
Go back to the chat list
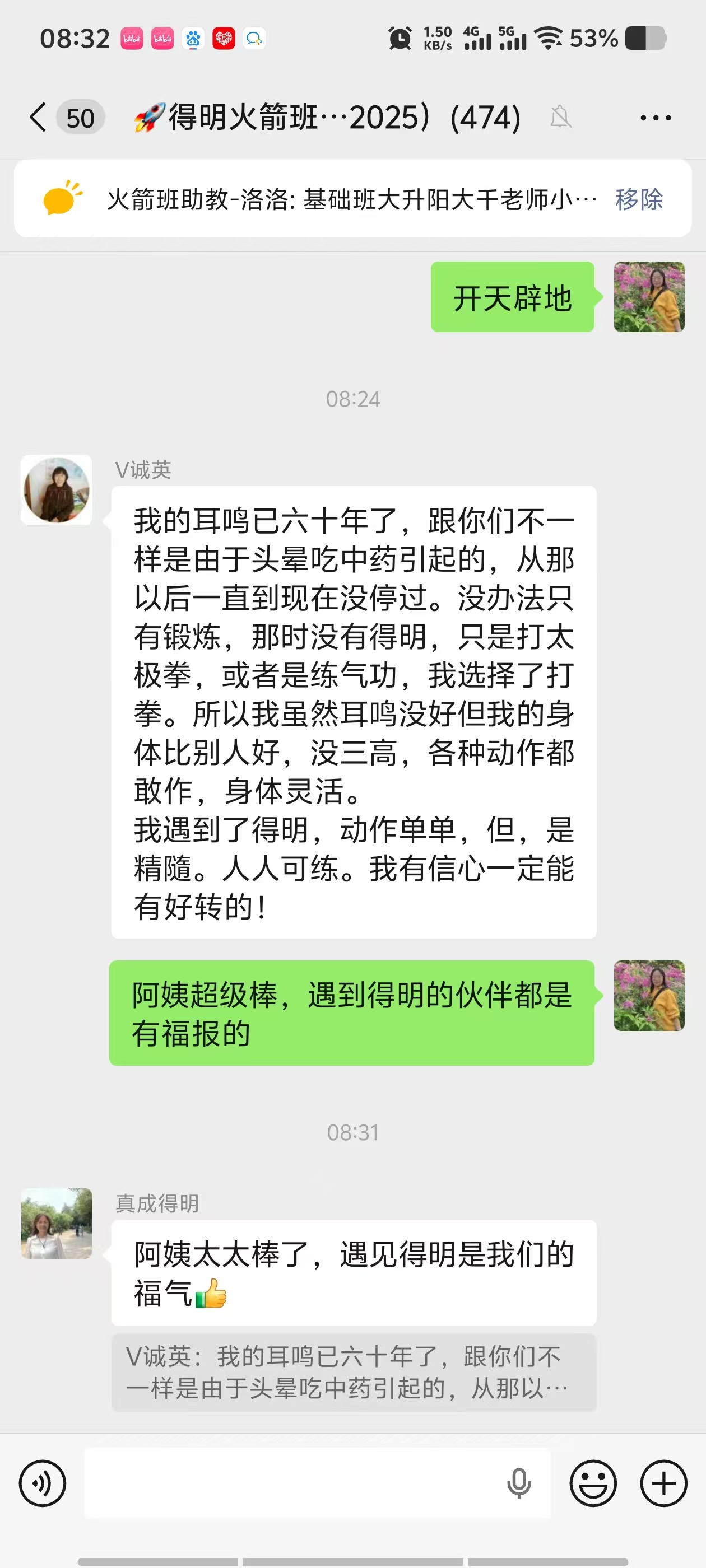[x=38, y=117]
